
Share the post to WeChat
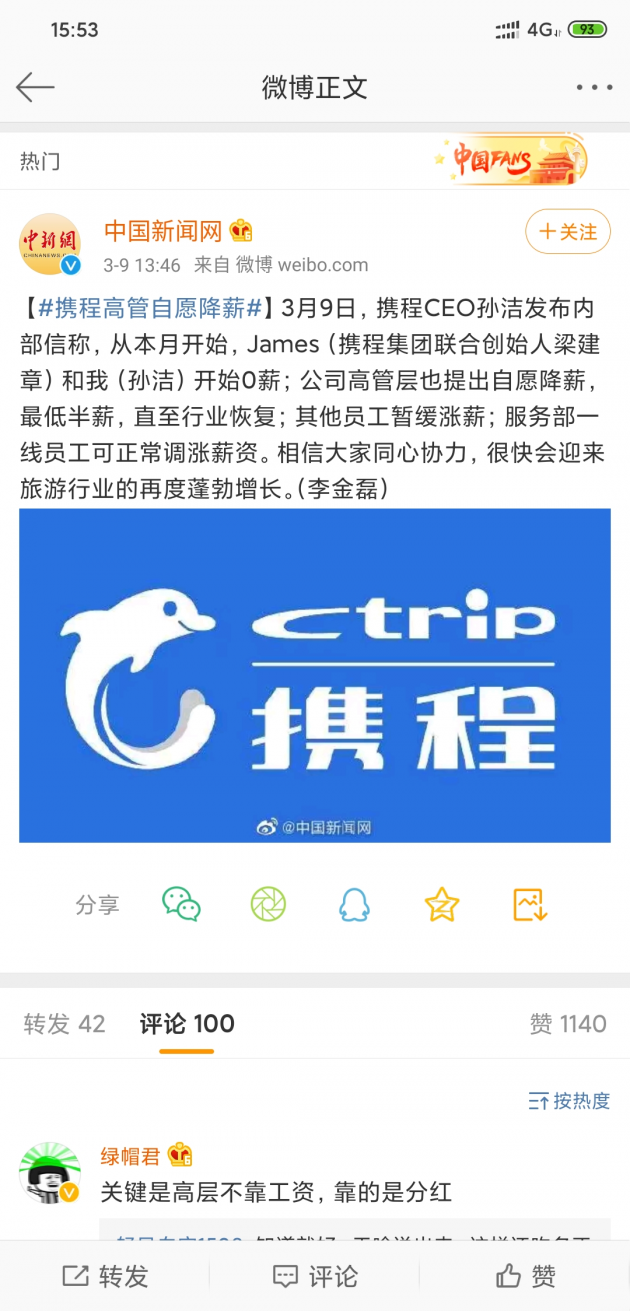point(181,904)
